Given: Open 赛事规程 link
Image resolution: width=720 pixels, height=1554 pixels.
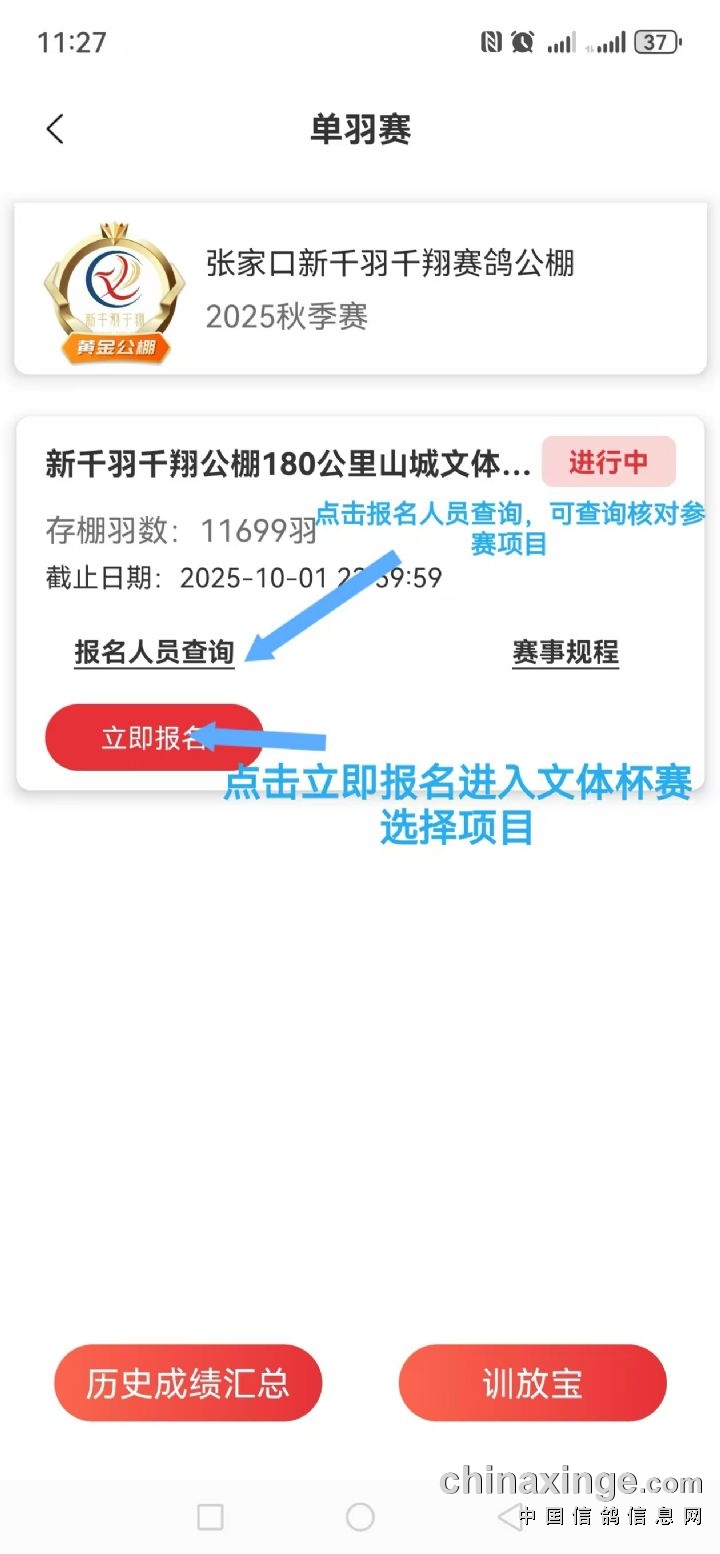Looking at the screenshot, I should pos(565,653).
